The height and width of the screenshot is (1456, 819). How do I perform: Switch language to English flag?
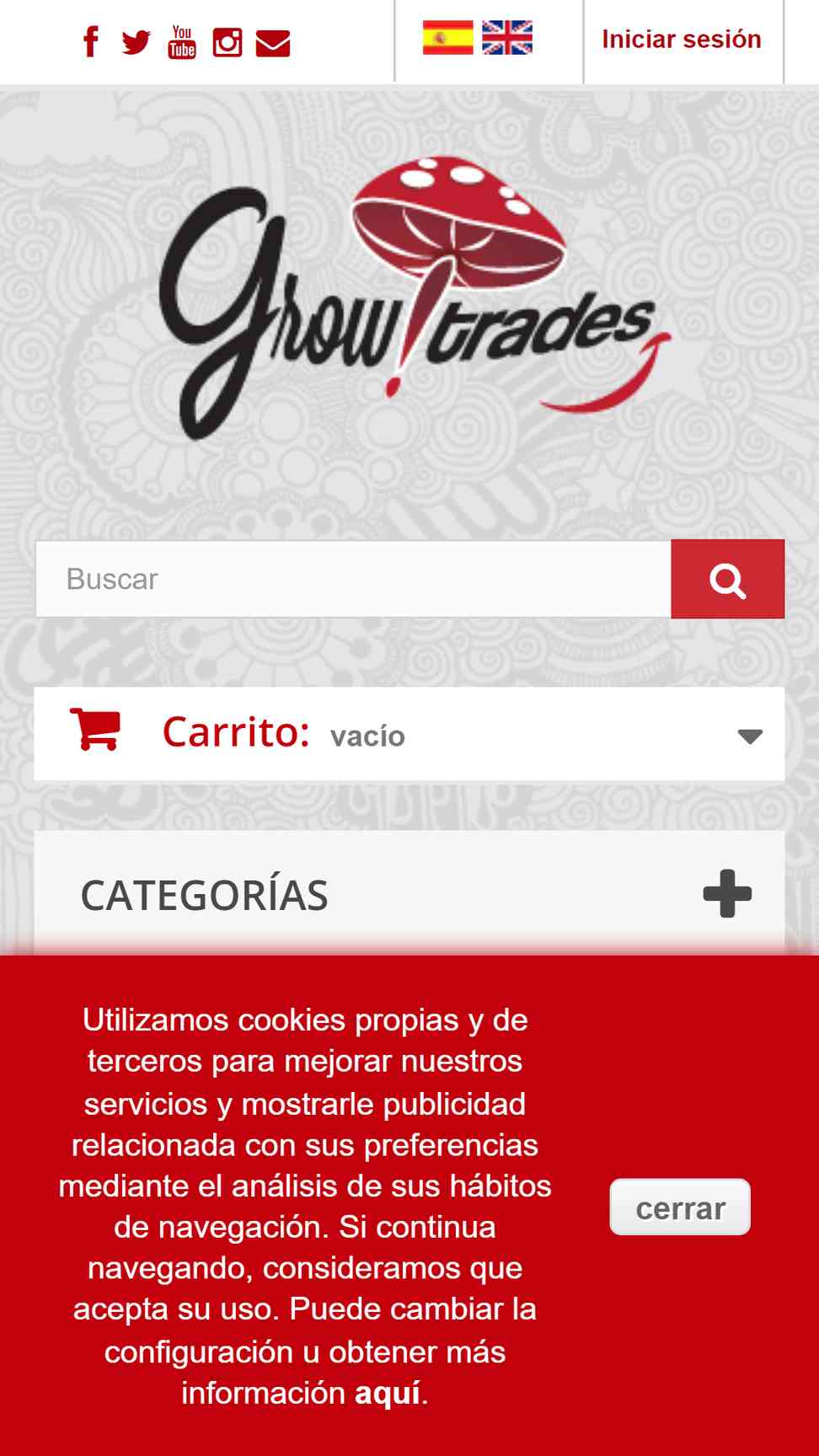[x=507, y=38]
